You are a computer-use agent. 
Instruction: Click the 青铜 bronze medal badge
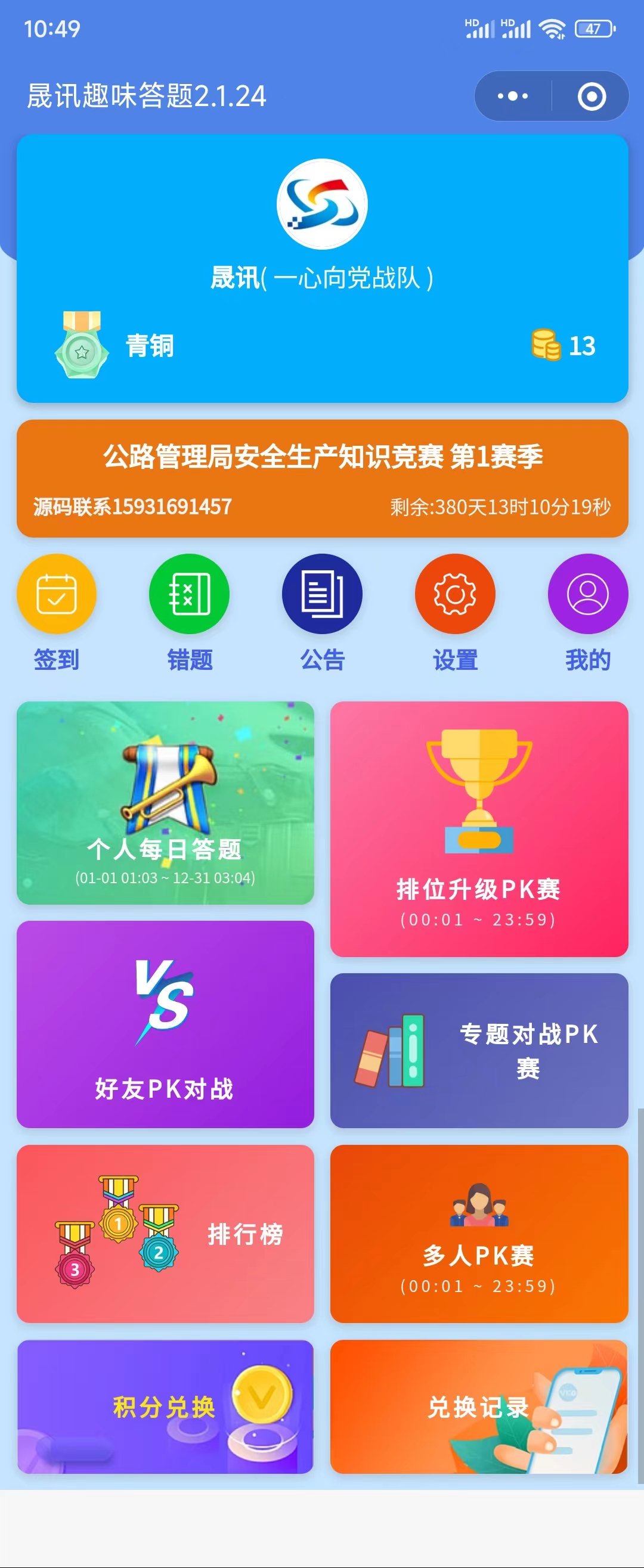pyautogui.click(x=83, y=345)
